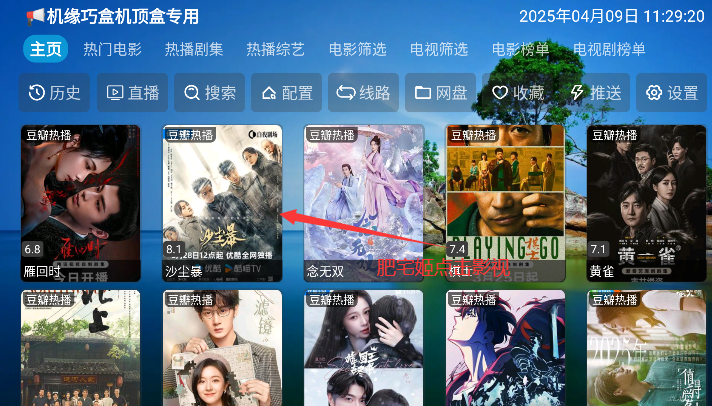Select the 电影筛选 tab

pyautogui.click(x=357, y=49)
